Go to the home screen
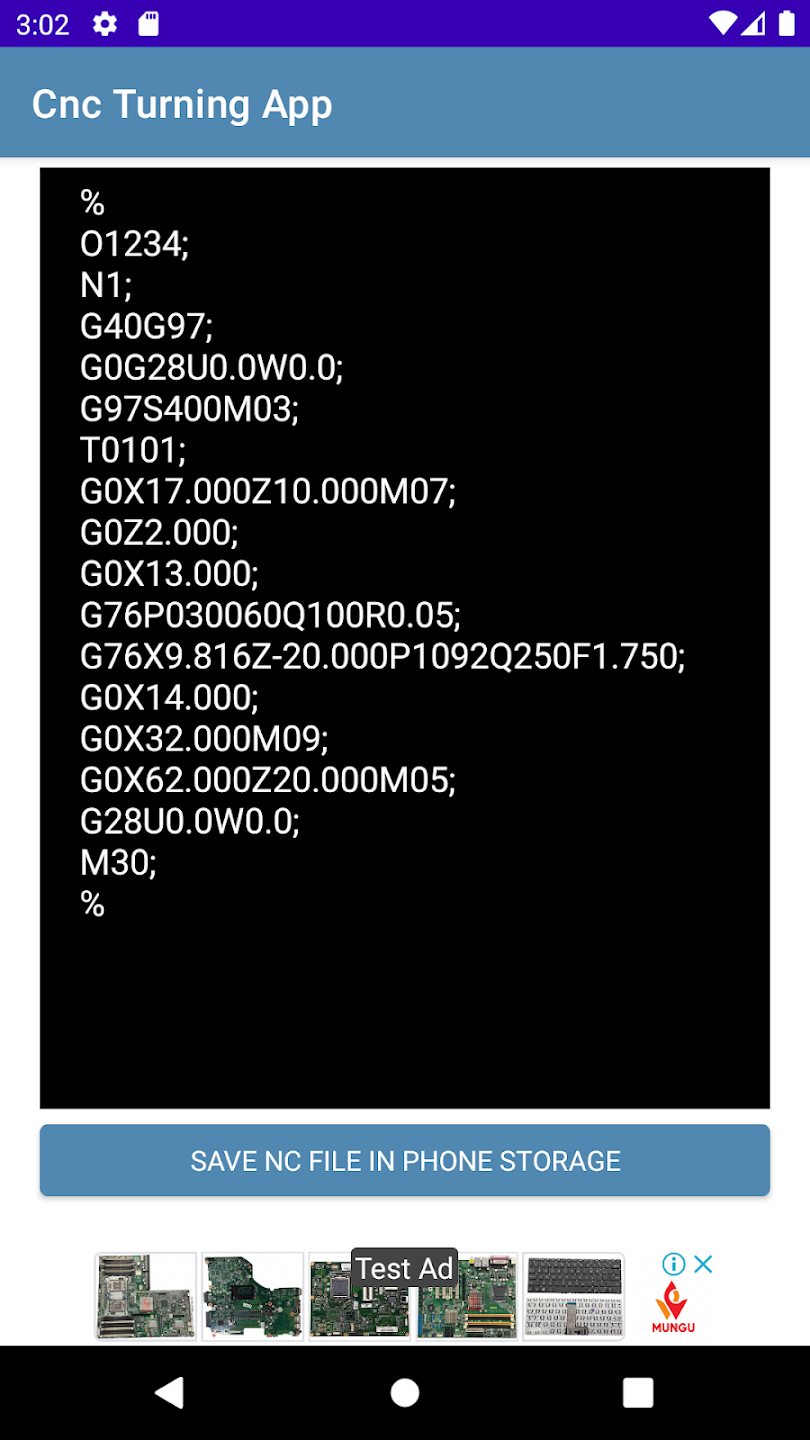Viewport: 810px width, 1440px height. pyautogui.click(x=405, y=1392)
